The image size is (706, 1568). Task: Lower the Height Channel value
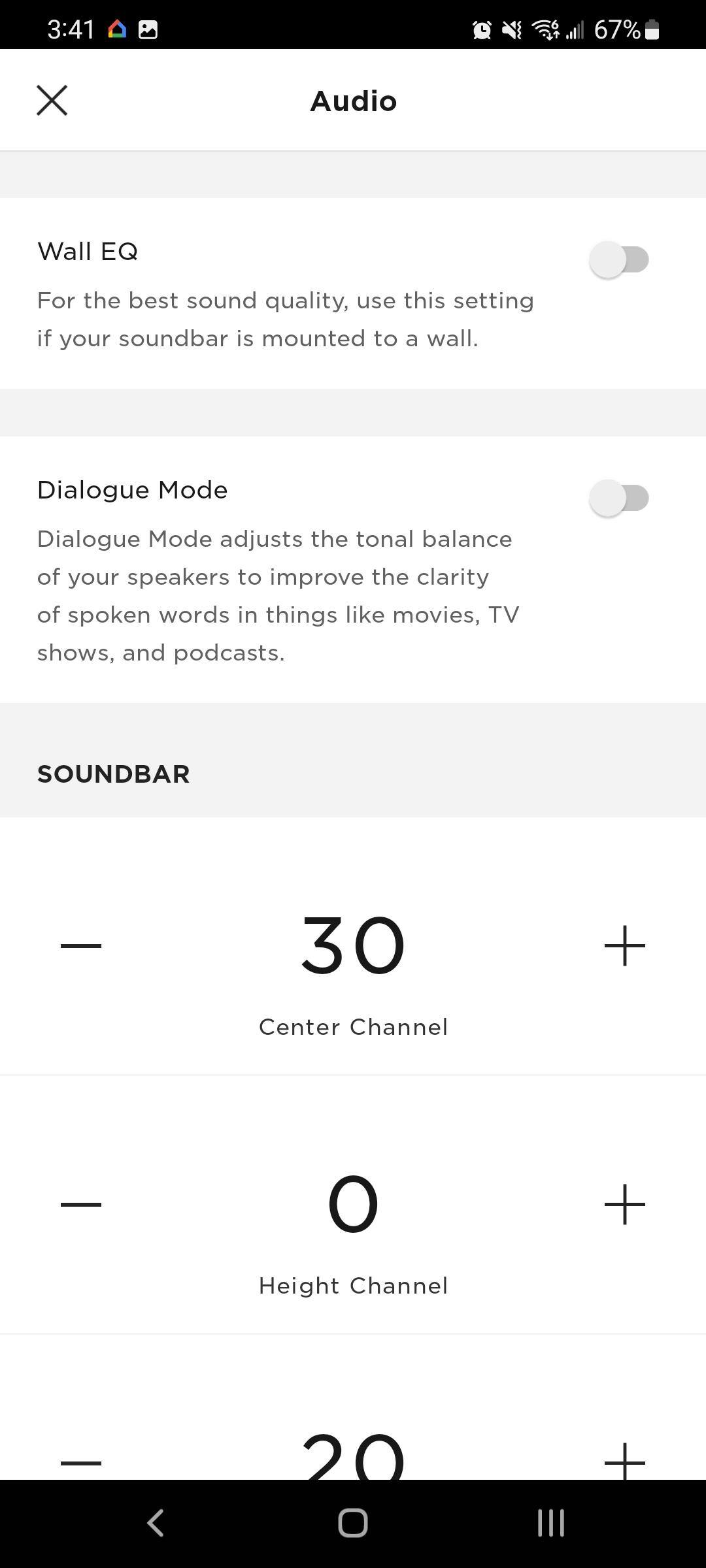coord(81,1204)
